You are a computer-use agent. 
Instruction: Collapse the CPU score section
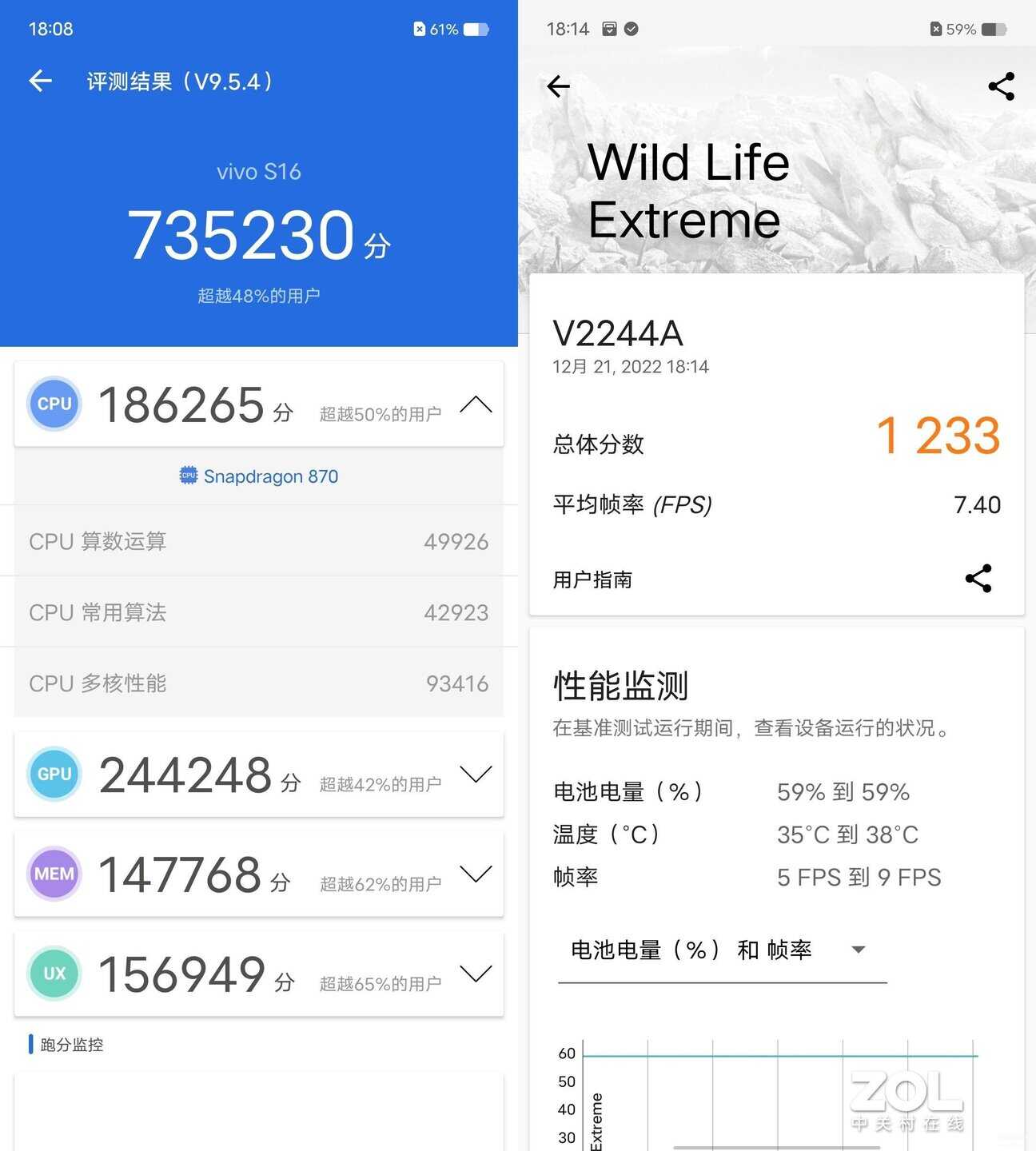(476, 404)
